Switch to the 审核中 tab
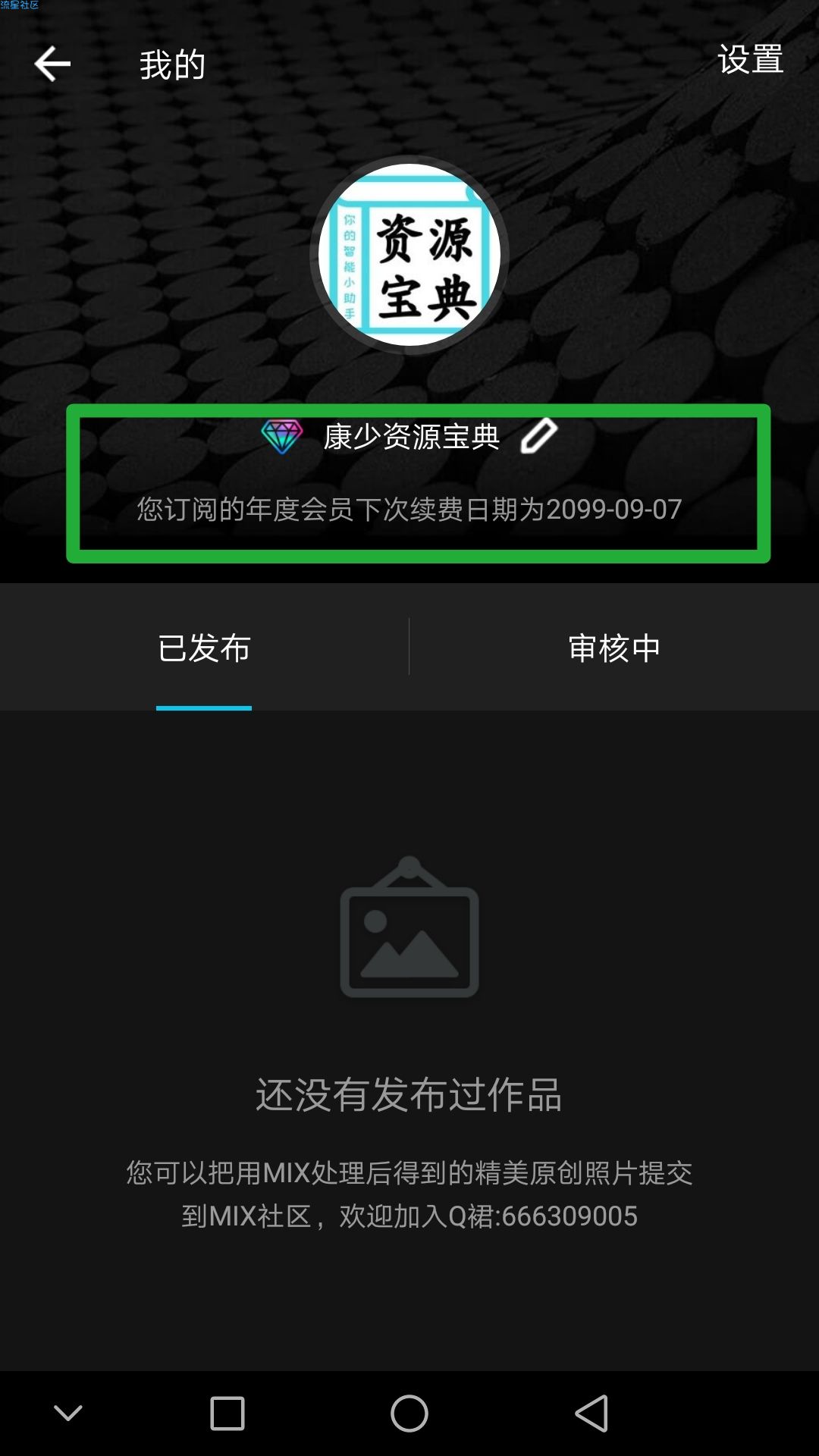The image size is (819, 1456). pos(614,648)
